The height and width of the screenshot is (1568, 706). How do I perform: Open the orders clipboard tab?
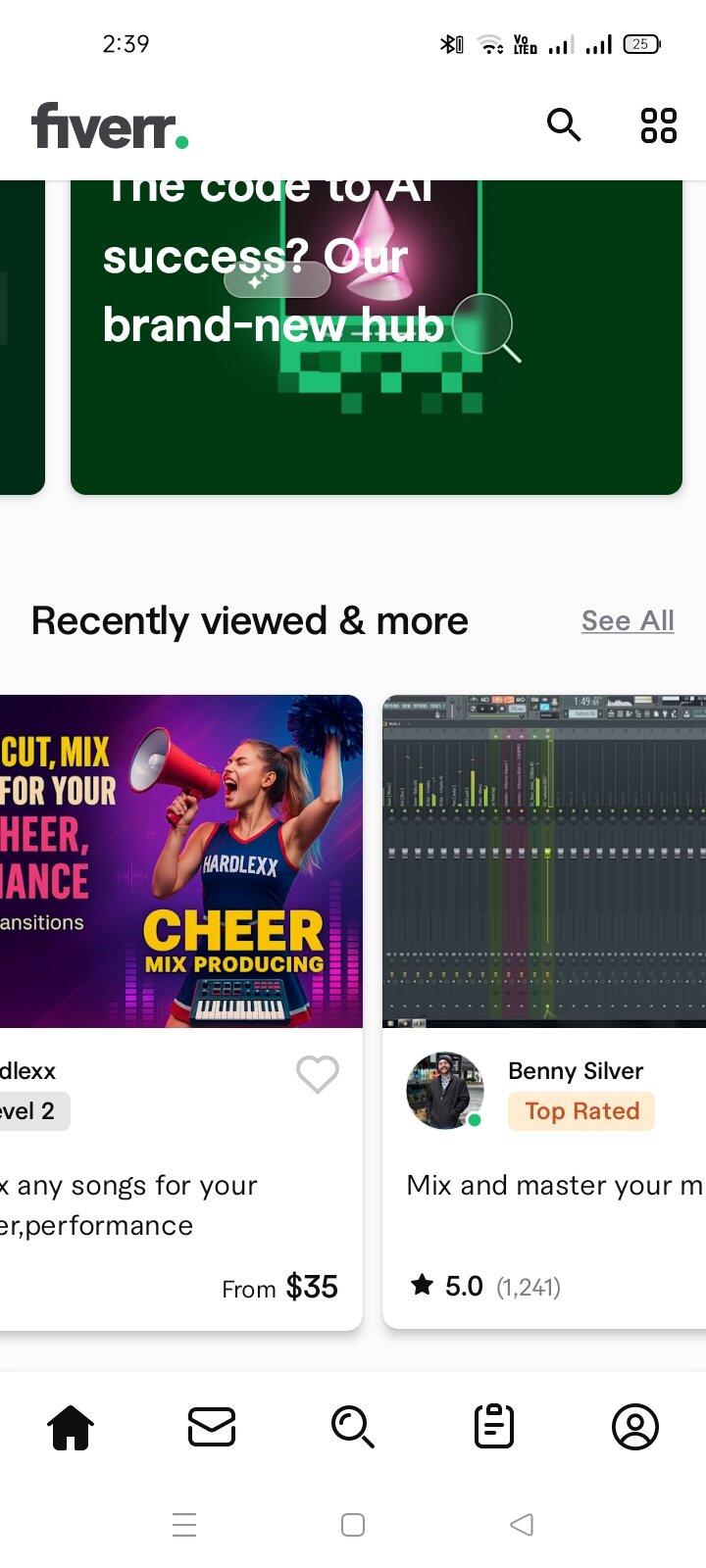tap(494, 1427)
